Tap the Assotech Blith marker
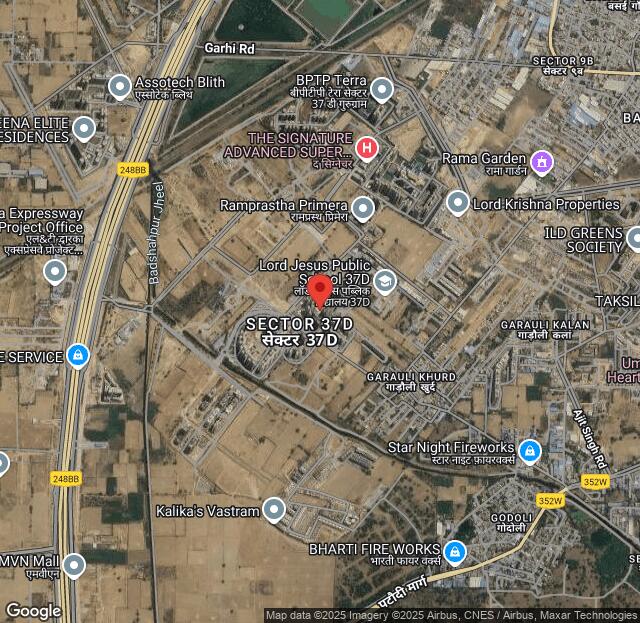The height and width of the screenshot is (623, 640). tap(120, 87)
